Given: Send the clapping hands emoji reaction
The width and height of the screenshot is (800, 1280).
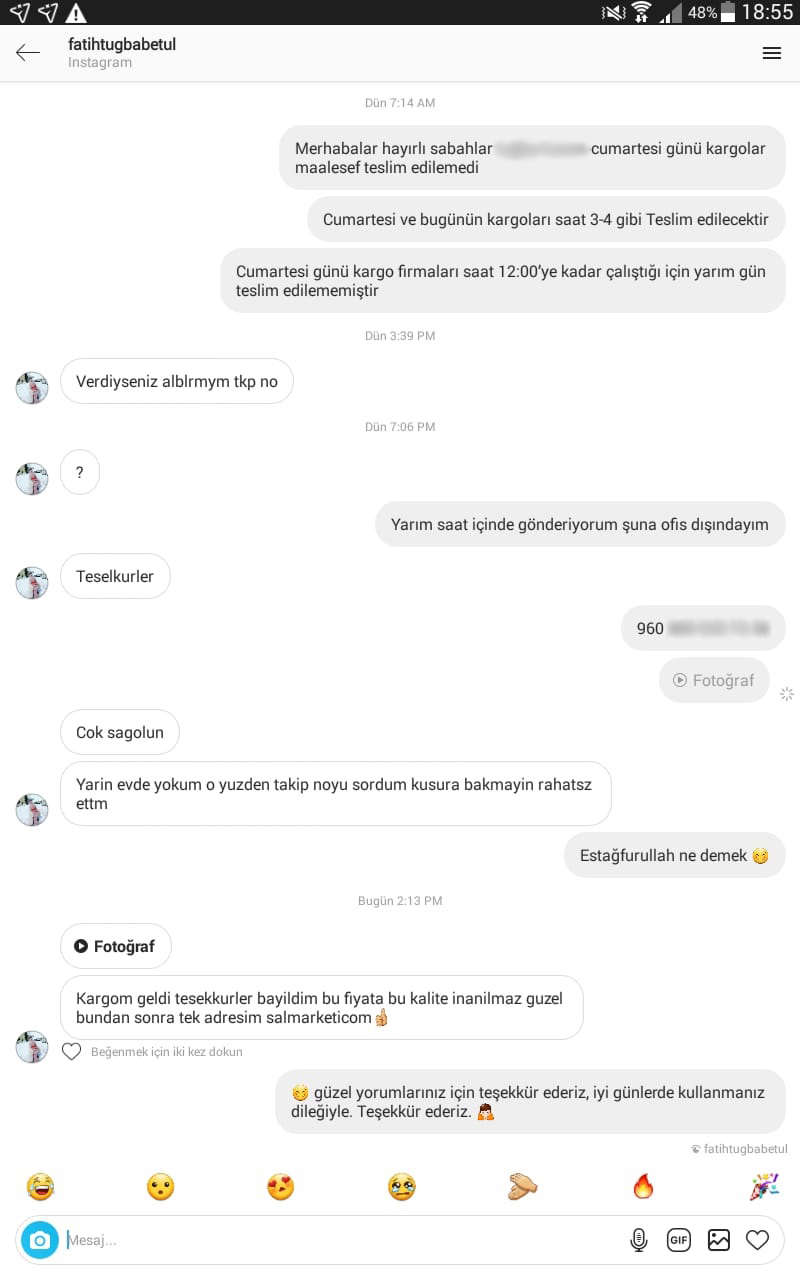Looking at the screenshot, I should pos(522,1187).
